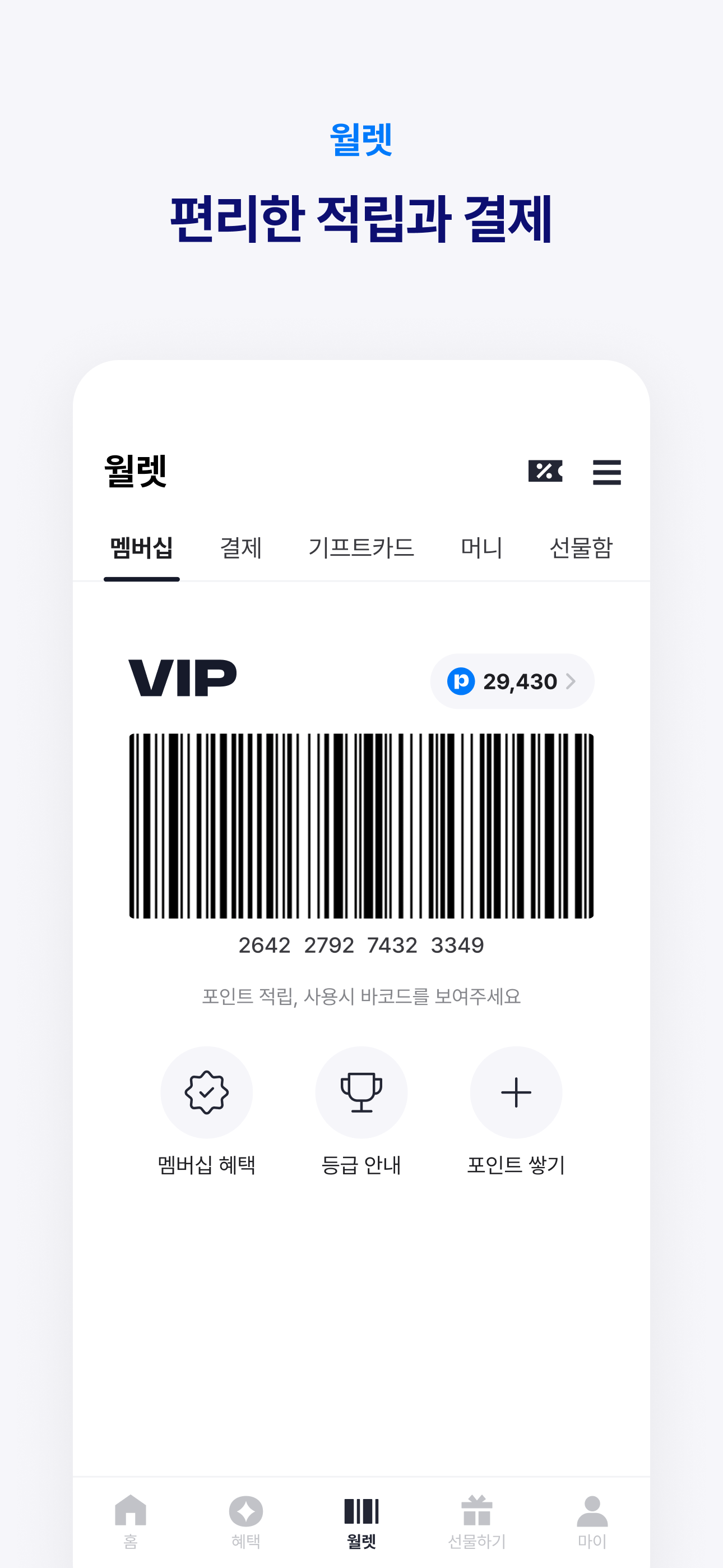
Task: Select the 머니 tab
Action: [481, 548]
